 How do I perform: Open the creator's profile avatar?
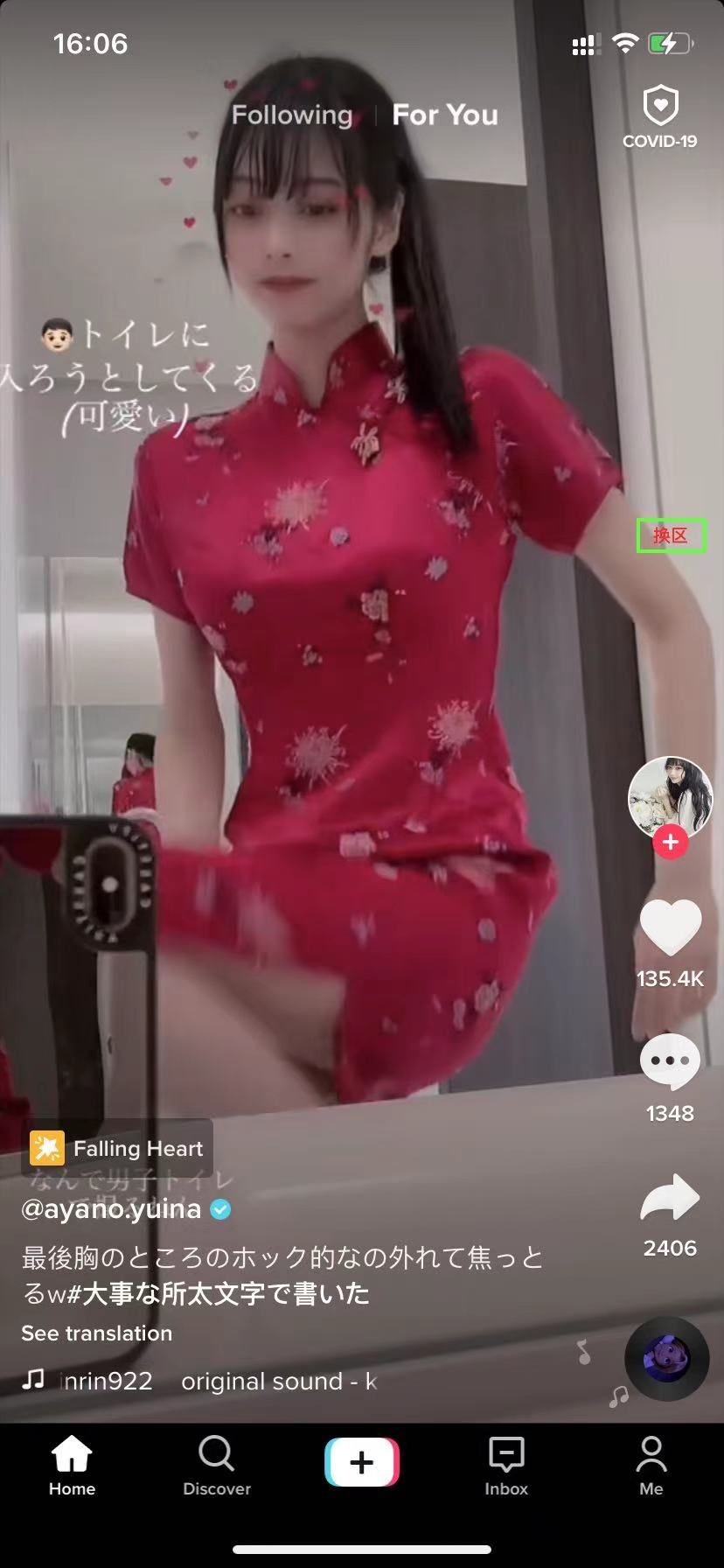pos(670,796)
